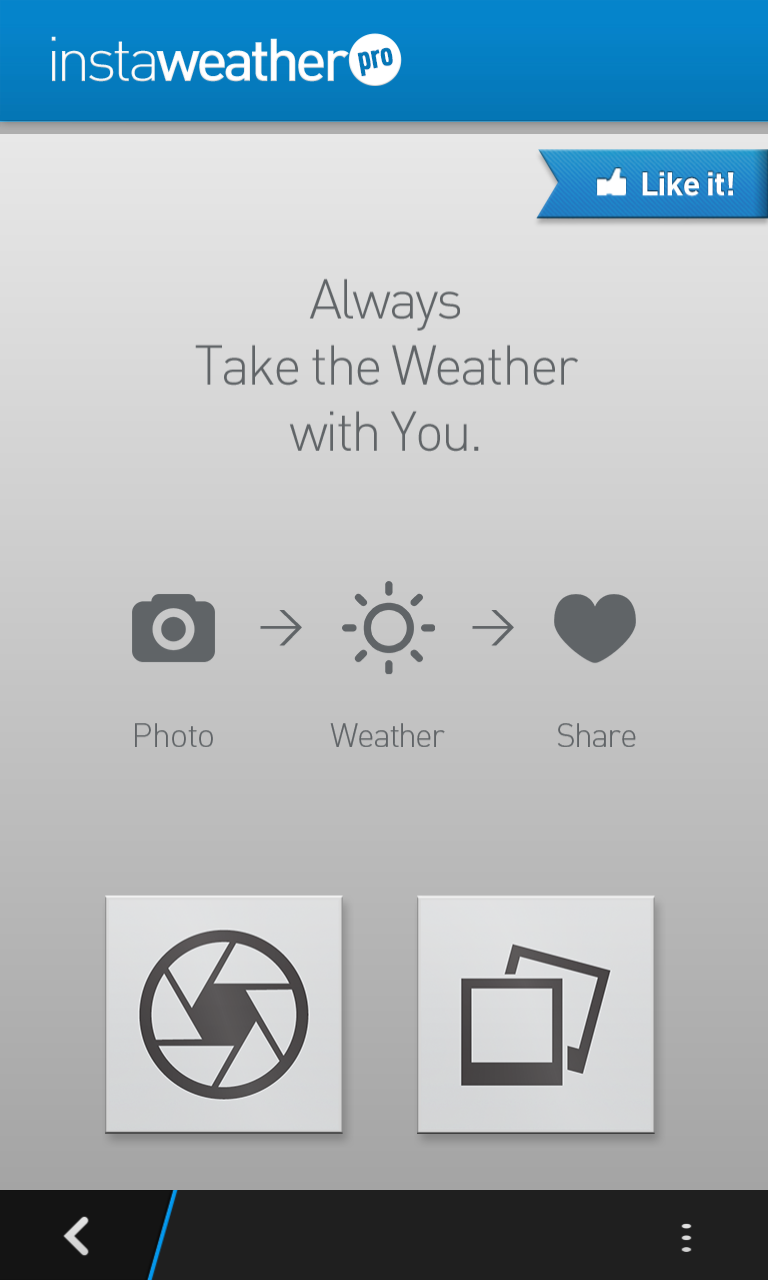
Task: Choose a picture from the photo gallery
Action: (x=535, y=1014)
